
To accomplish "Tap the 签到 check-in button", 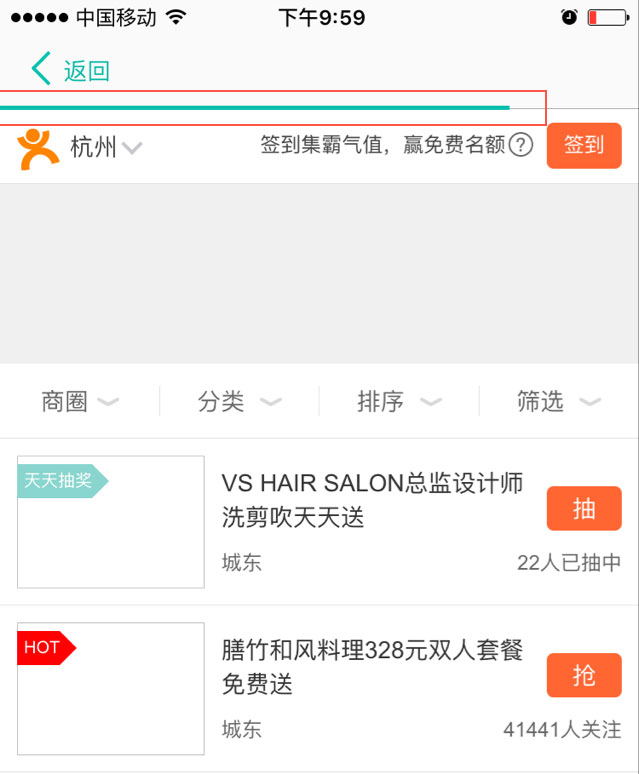I will [584, 145].
